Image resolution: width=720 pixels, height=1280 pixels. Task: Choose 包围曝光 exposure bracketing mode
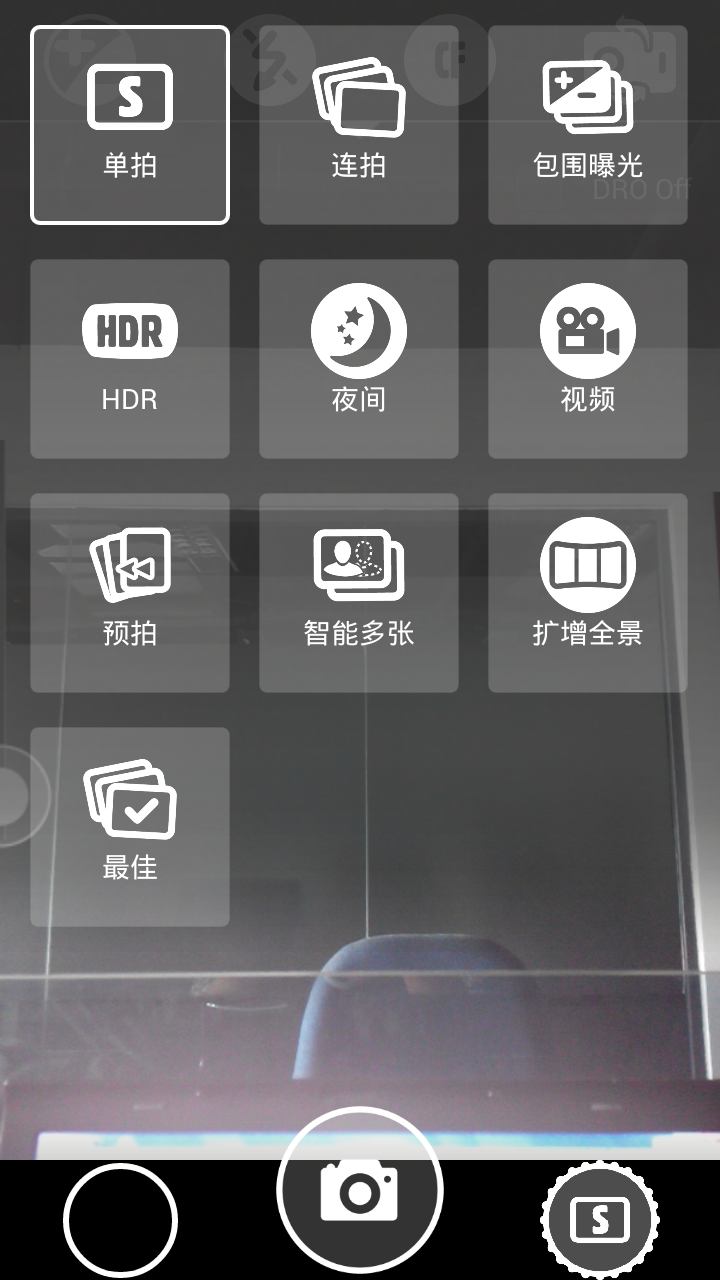(588, 125)
